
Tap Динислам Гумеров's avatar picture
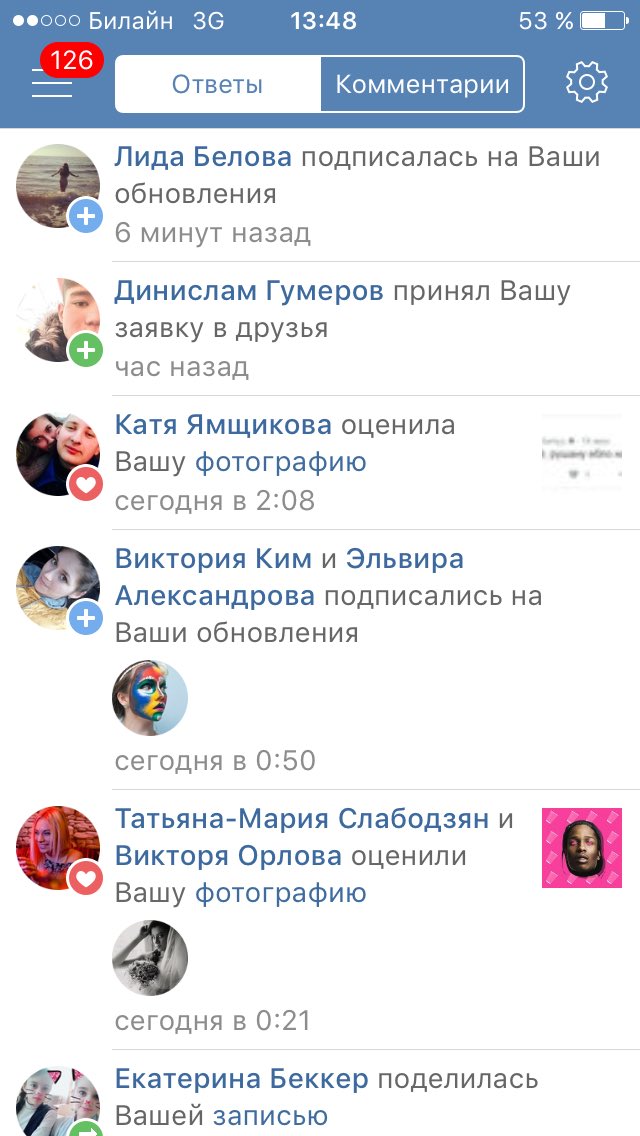(x=58, y=319)
